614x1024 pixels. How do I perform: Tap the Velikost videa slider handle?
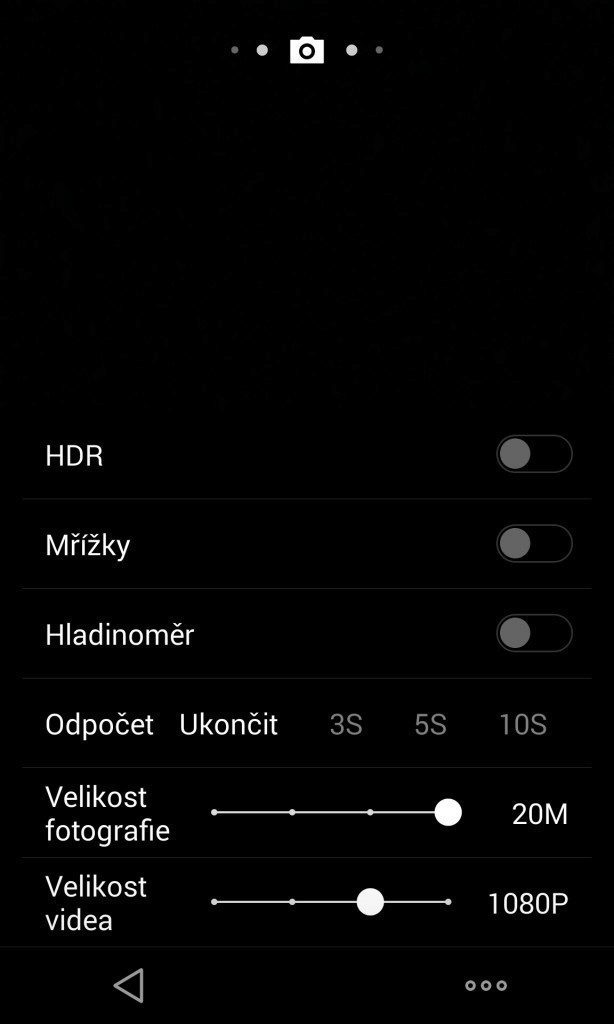tap(370, 902)
